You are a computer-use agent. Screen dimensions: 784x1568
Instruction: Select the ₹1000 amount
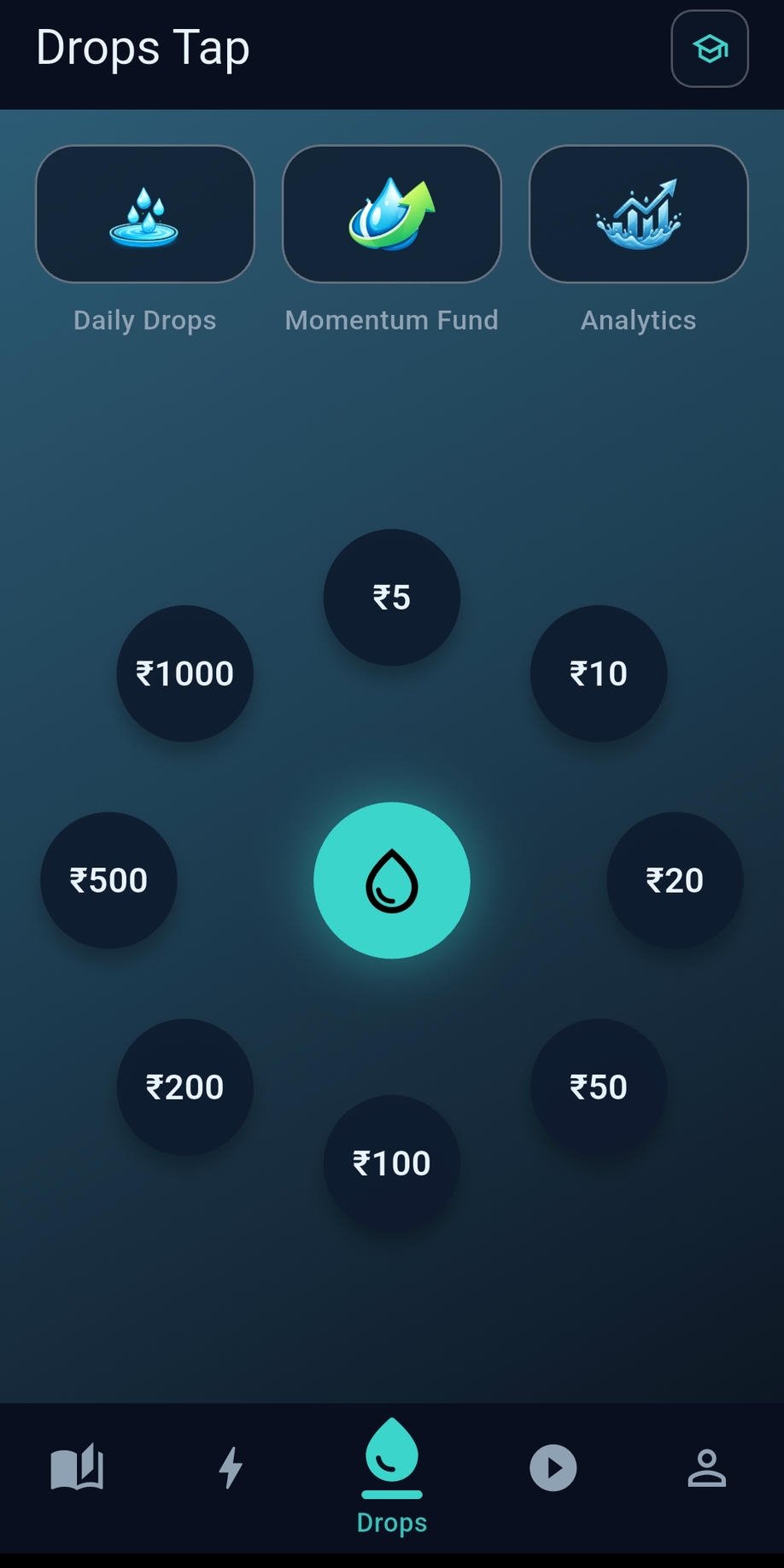[x=184, y=673]
